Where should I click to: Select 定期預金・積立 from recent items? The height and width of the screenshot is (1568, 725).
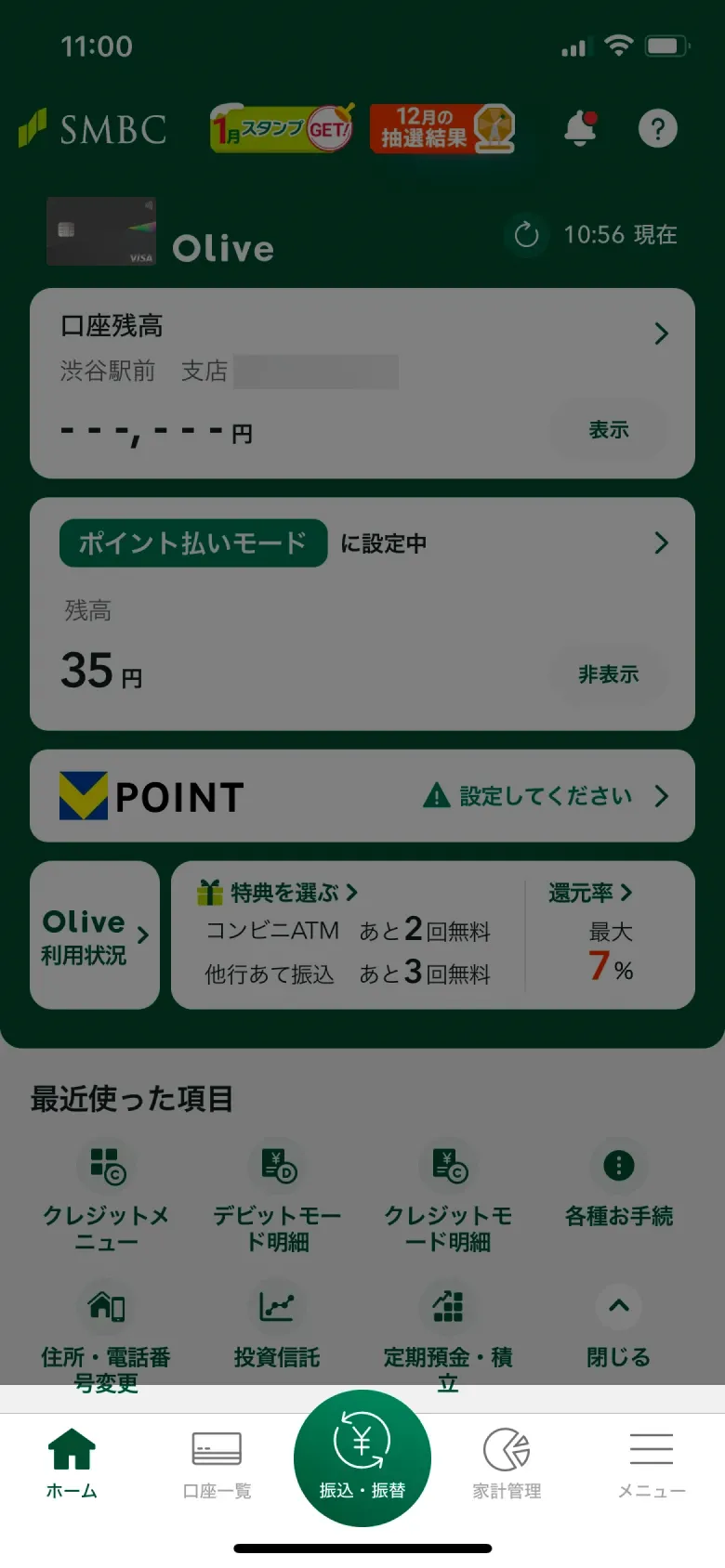[446, 1328]
